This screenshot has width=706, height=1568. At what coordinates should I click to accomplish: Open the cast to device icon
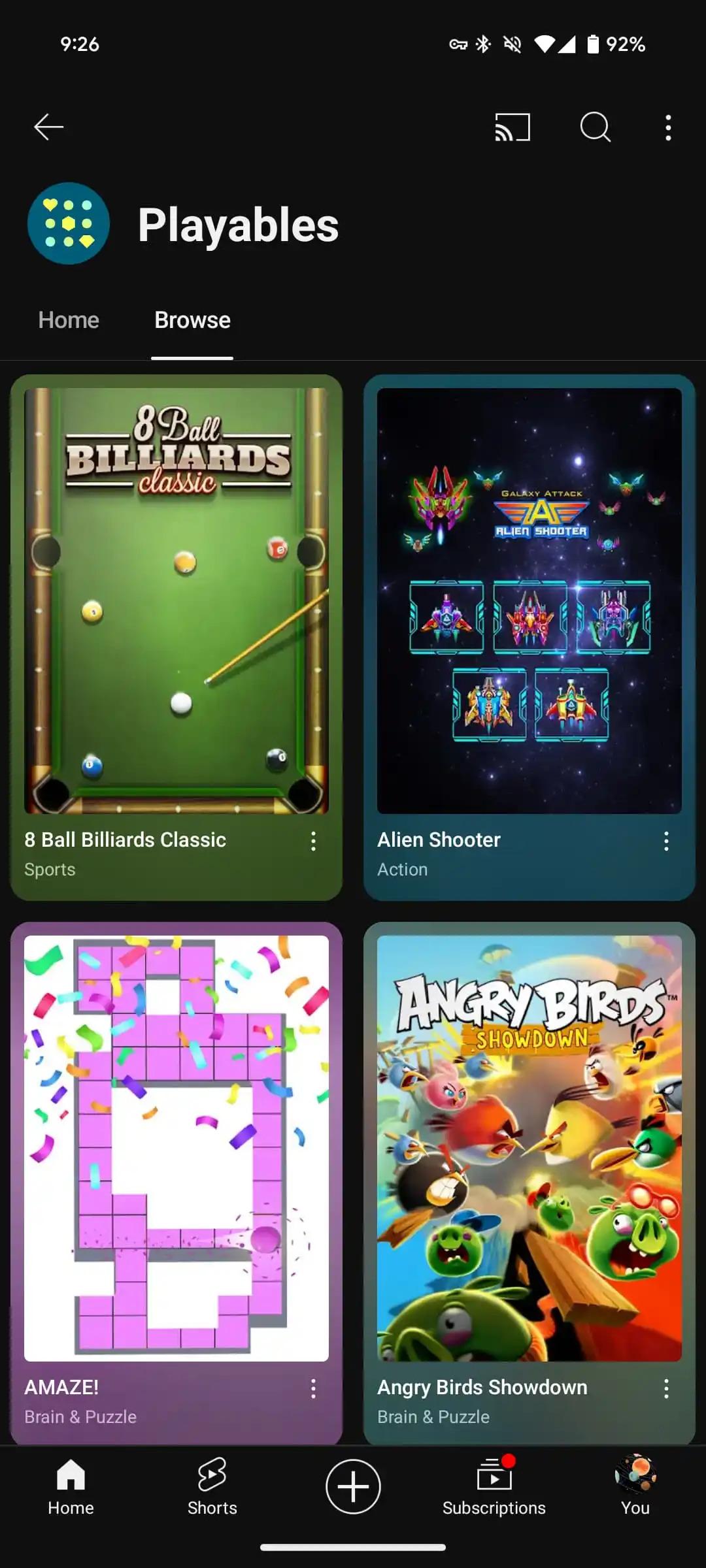coord(513,127)
